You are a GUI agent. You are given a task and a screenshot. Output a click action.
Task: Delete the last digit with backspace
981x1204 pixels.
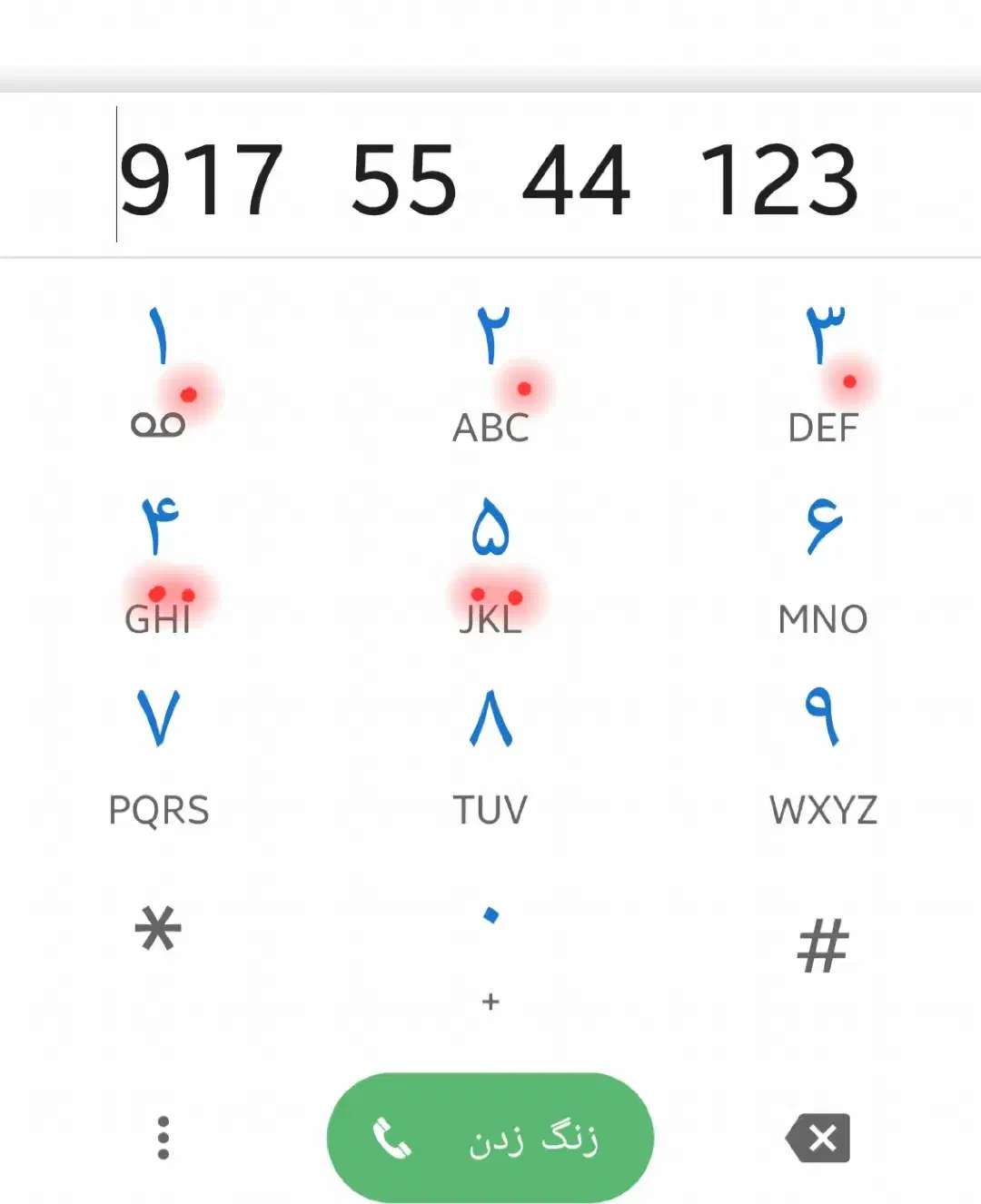point(819,1138)
